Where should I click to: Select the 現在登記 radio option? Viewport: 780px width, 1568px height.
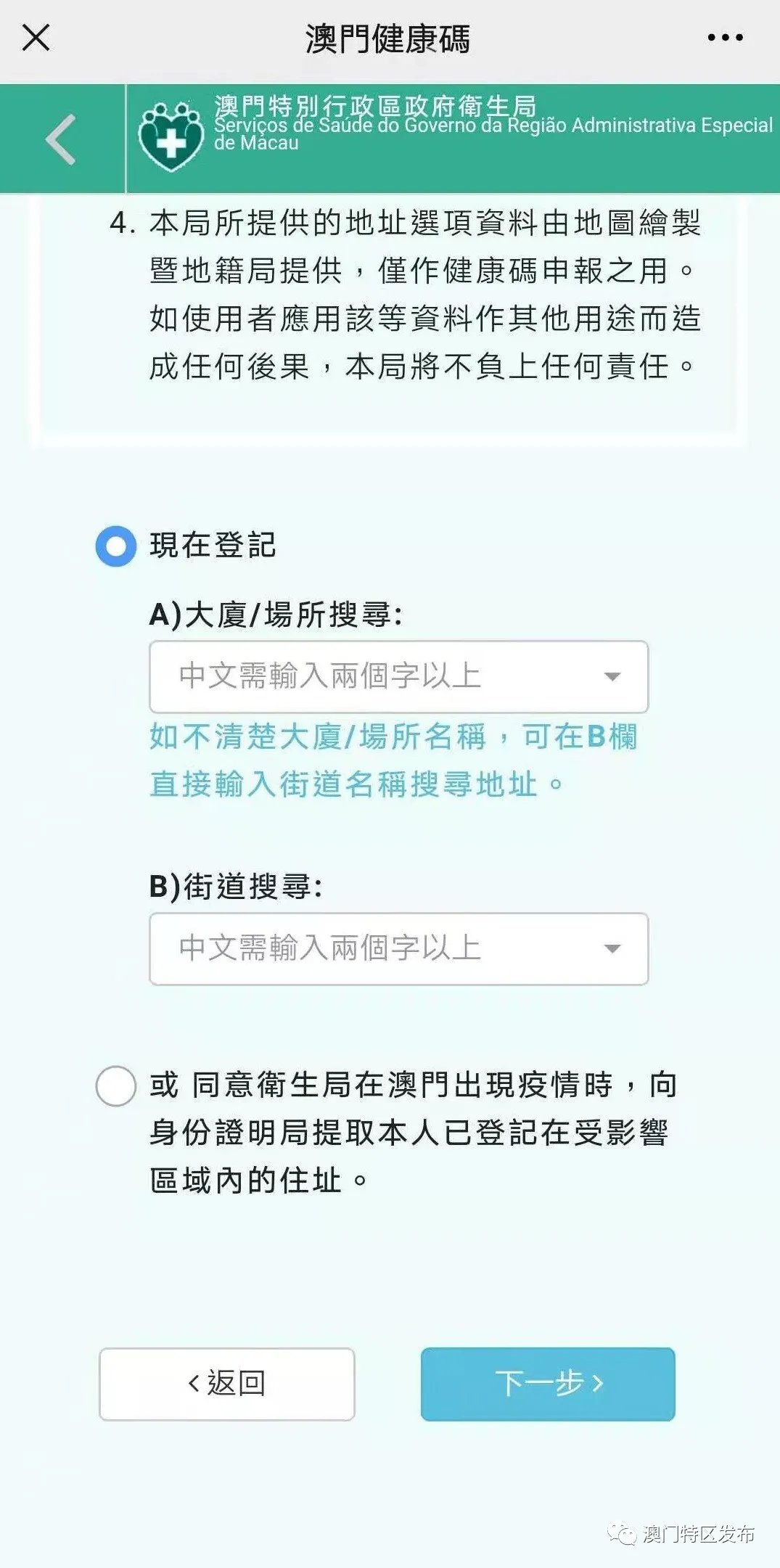[x=116, y=546]
